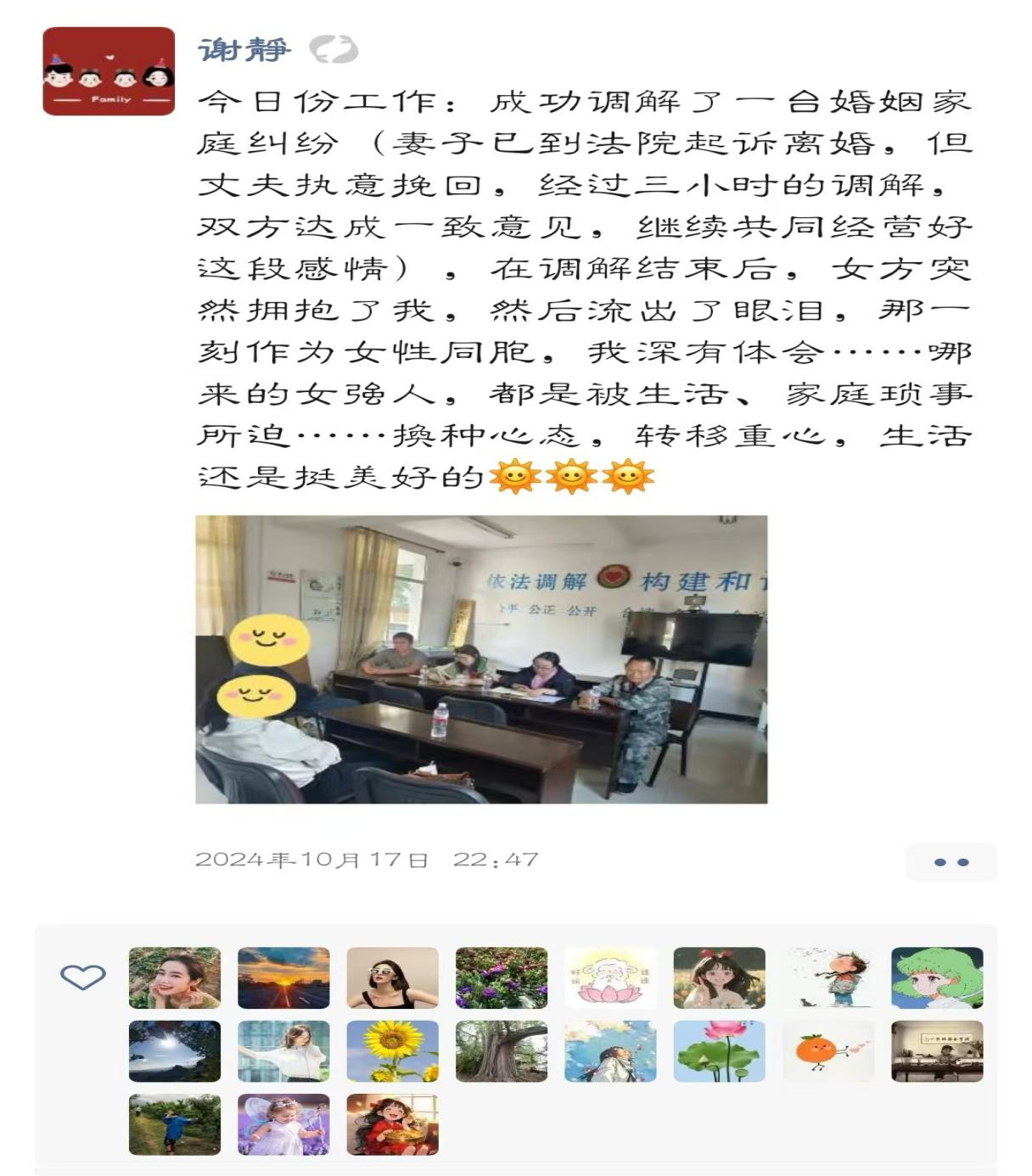Open the two-dot like and comment menu
1032x1176 pixels.
tap(951, 862)
